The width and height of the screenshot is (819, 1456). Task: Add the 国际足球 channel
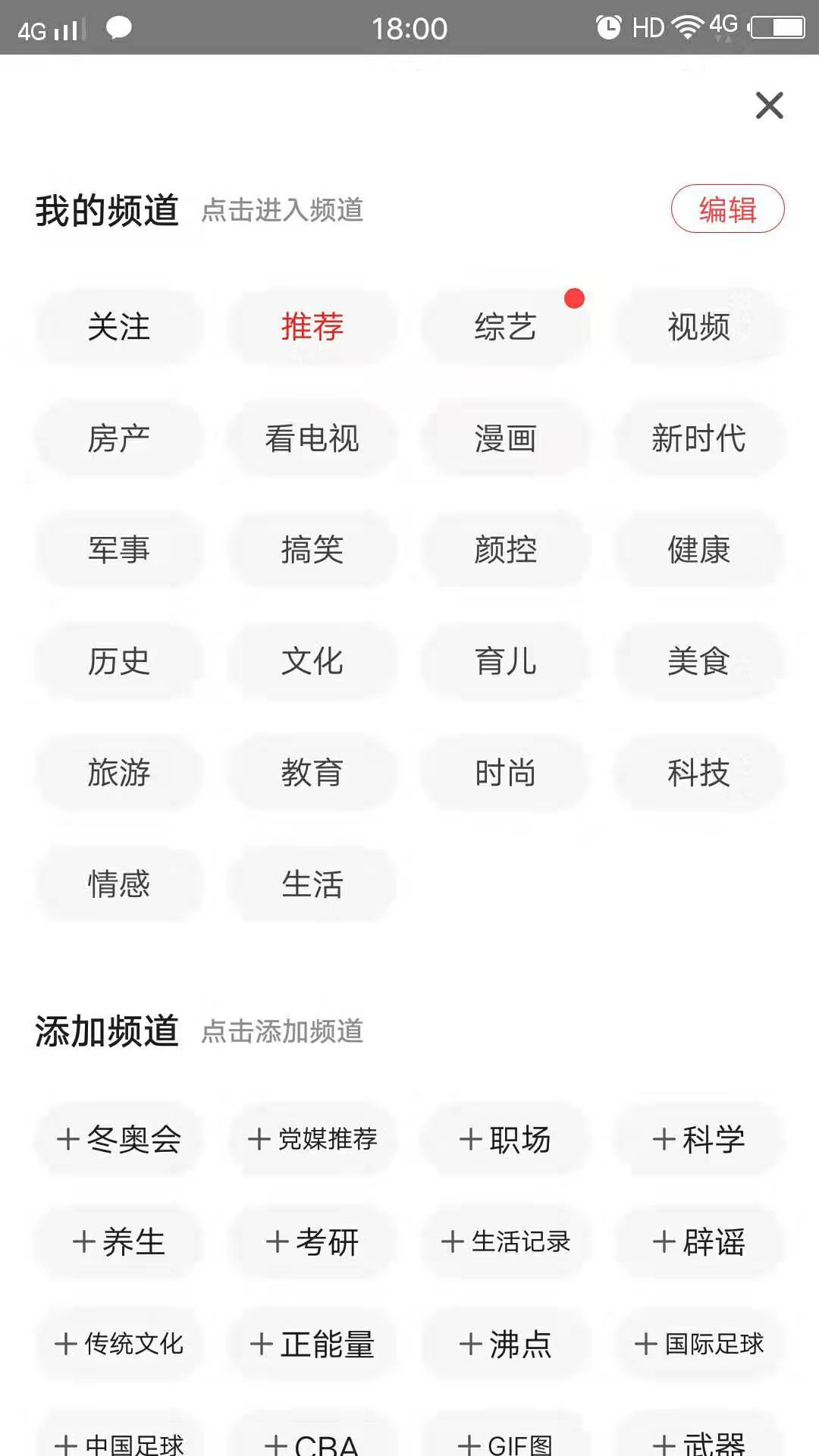click(698, 1345)
